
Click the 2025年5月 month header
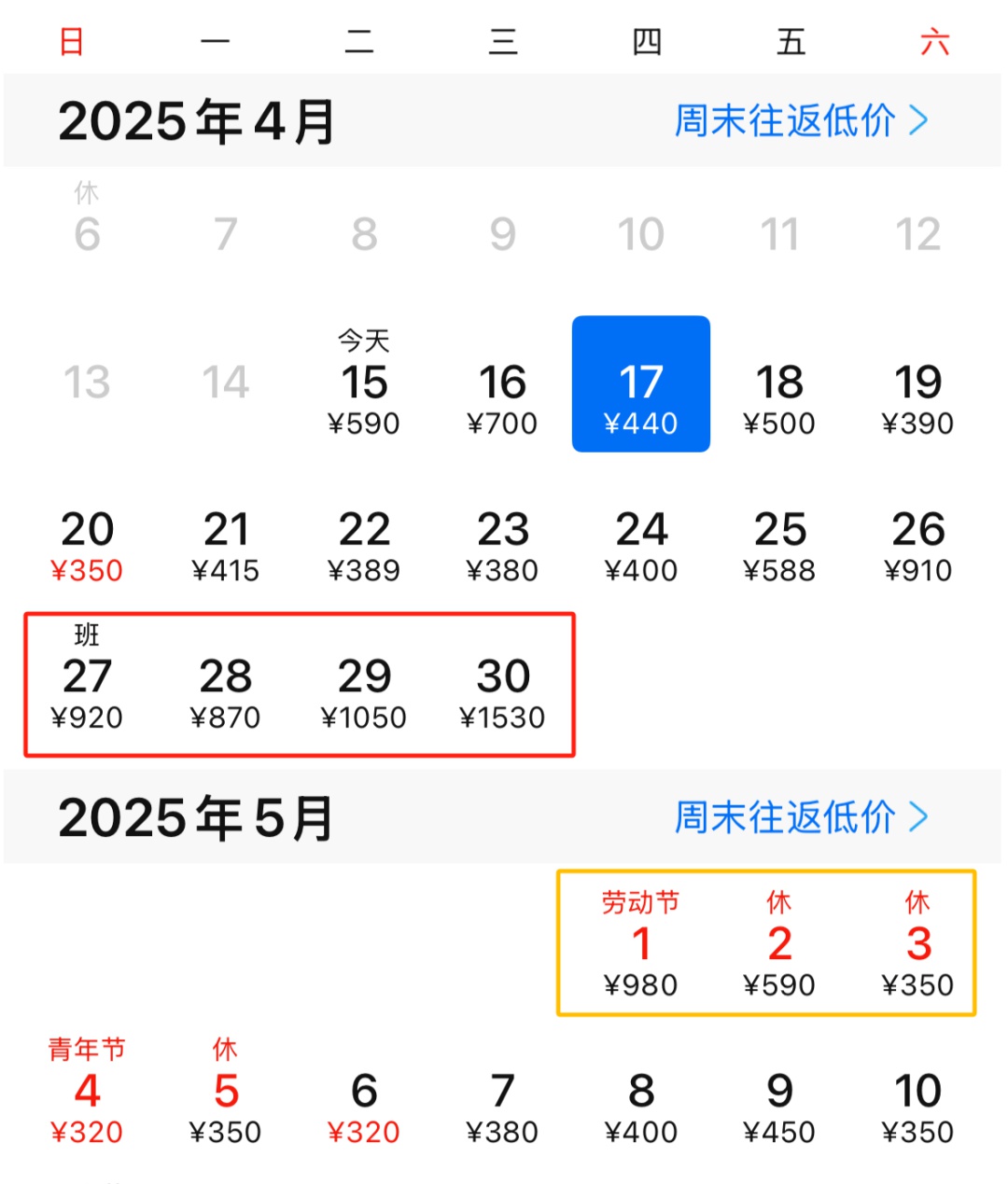pyautogui.click(x=198, y=818)
